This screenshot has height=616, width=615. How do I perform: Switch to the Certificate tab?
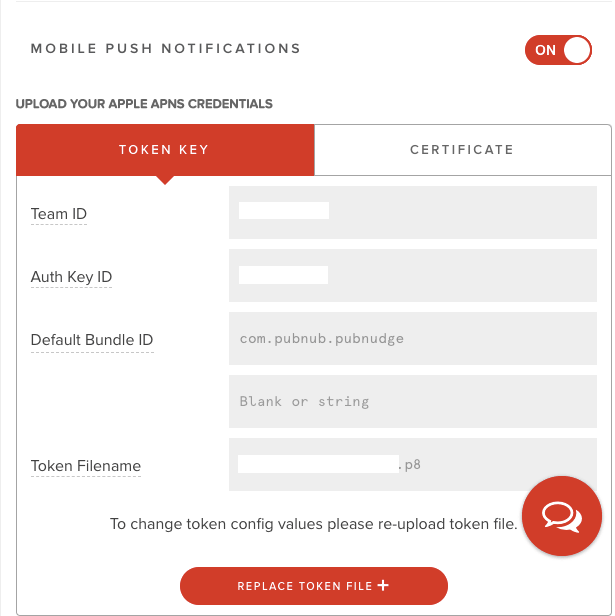click(x=463, y=150)
